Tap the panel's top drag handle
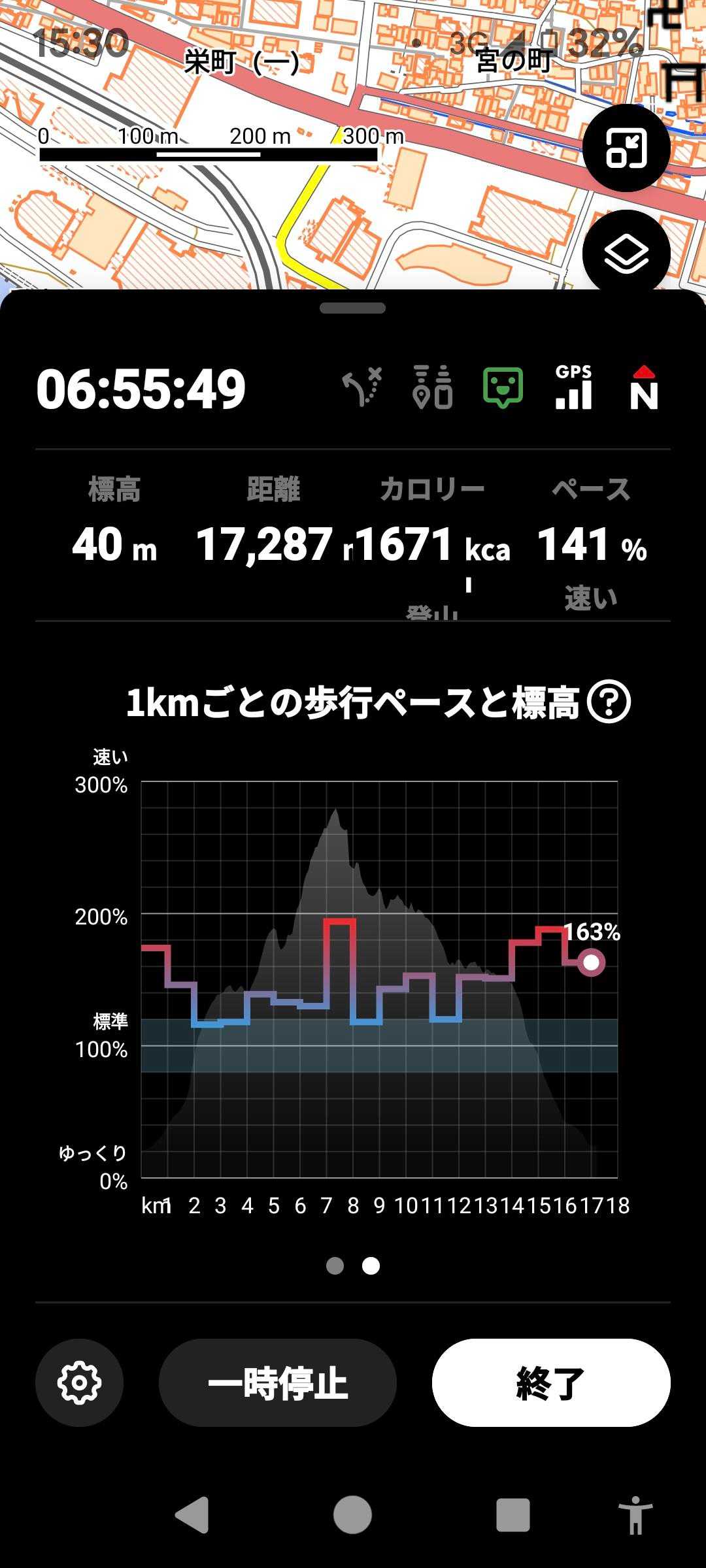The width and height of the screenshot is (706, 1568). coord(353,308)
